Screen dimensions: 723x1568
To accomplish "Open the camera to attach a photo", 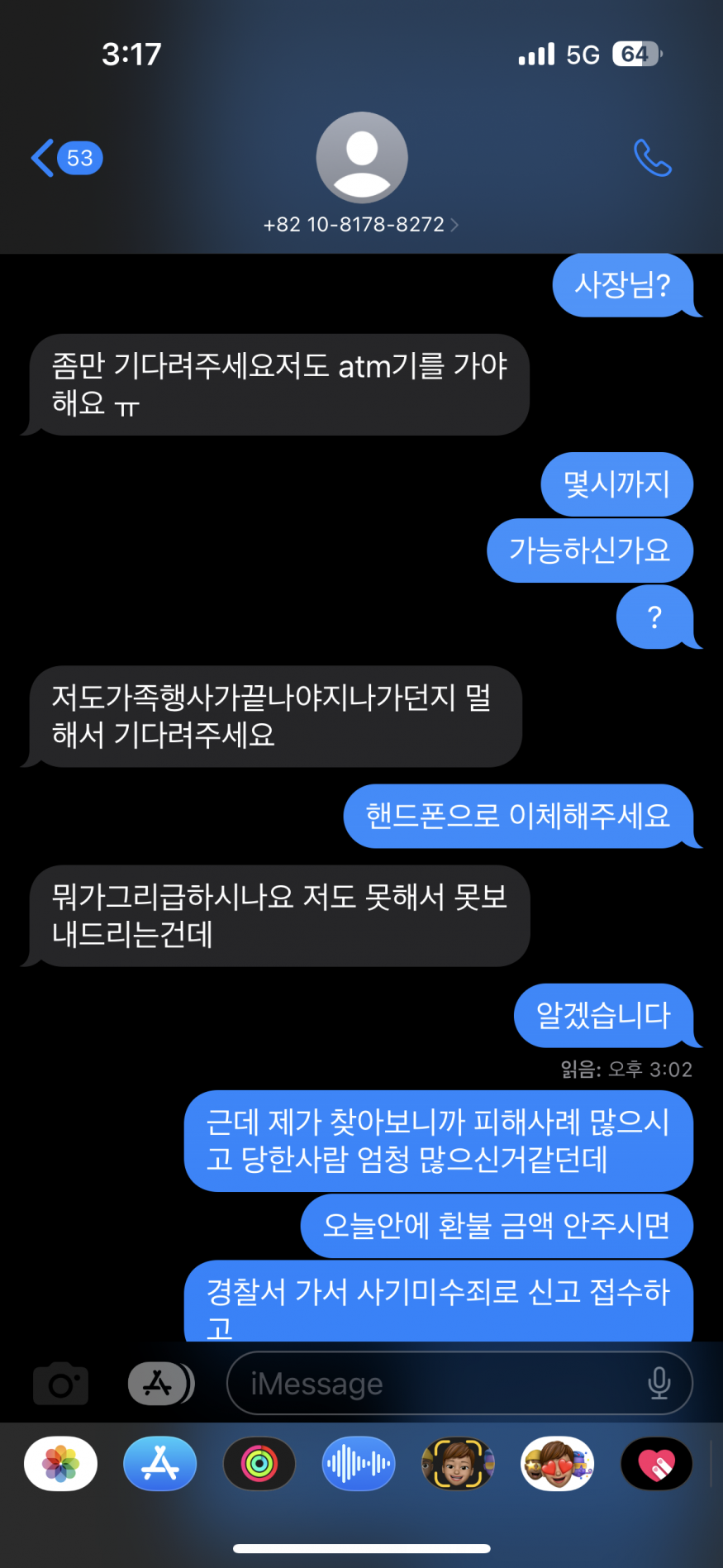I will [x=60, y=1384].
